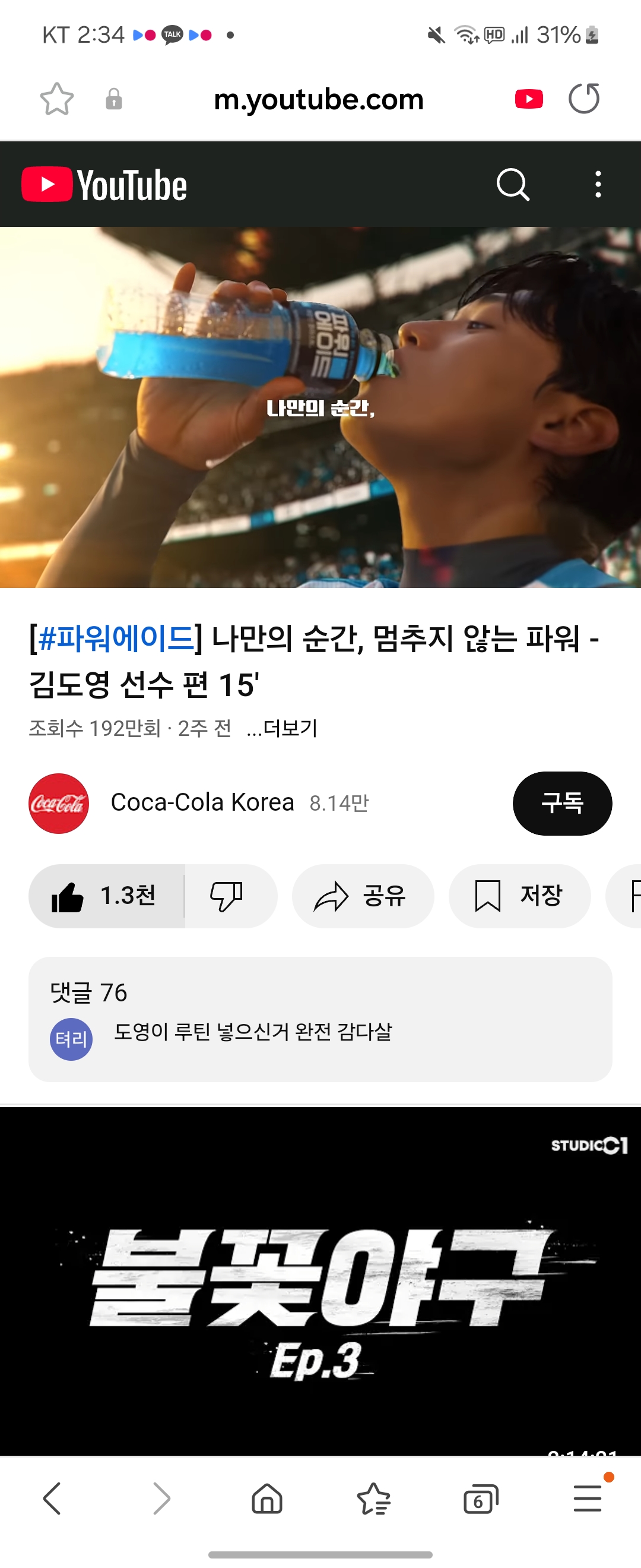Expand the description with ...더보기
Image resolution: width=641 pixels, height=1568 pixels.
click(282, 728)
